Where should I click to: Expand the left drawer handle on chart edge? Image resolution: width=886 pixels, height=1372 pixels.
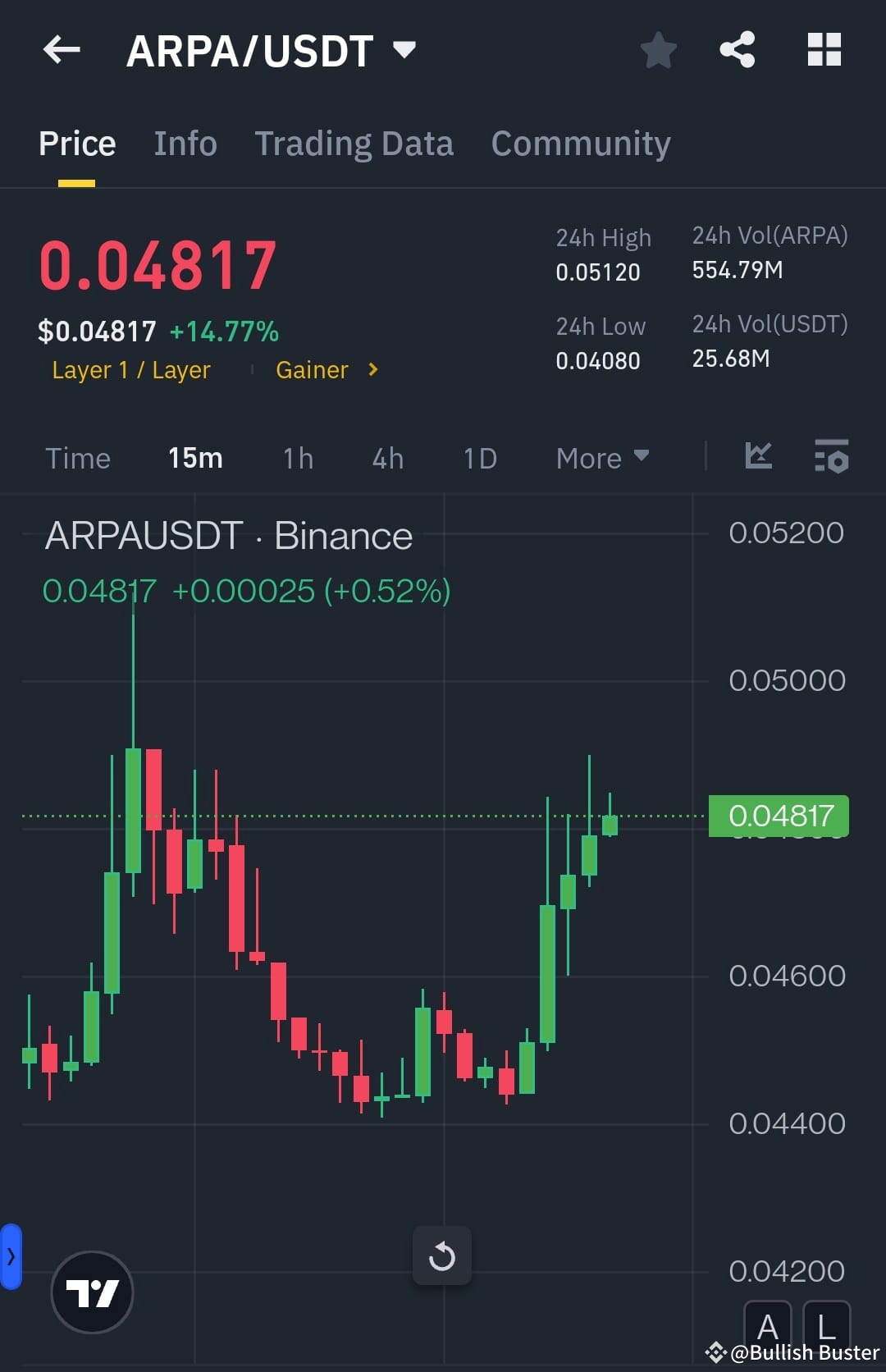[x=10, y=1255]
